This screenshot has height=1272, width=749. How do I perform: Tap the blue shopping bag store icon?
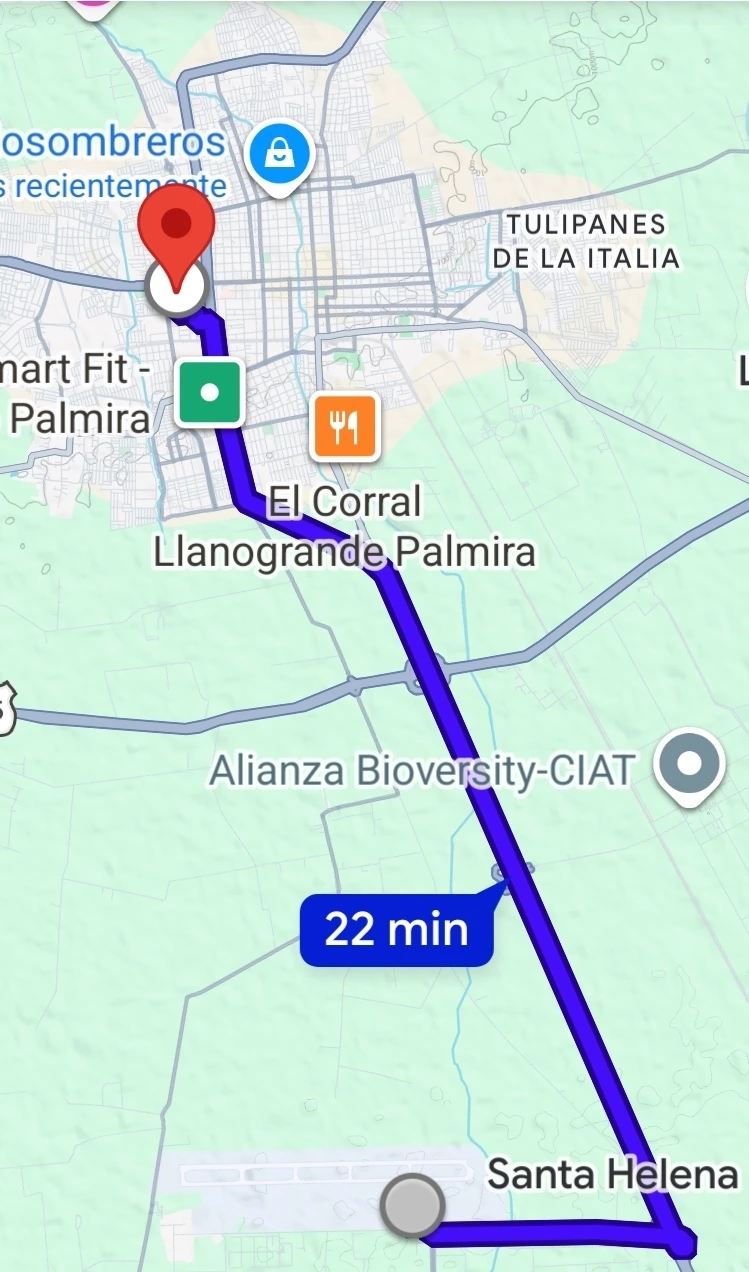click(x=279, y=152)
